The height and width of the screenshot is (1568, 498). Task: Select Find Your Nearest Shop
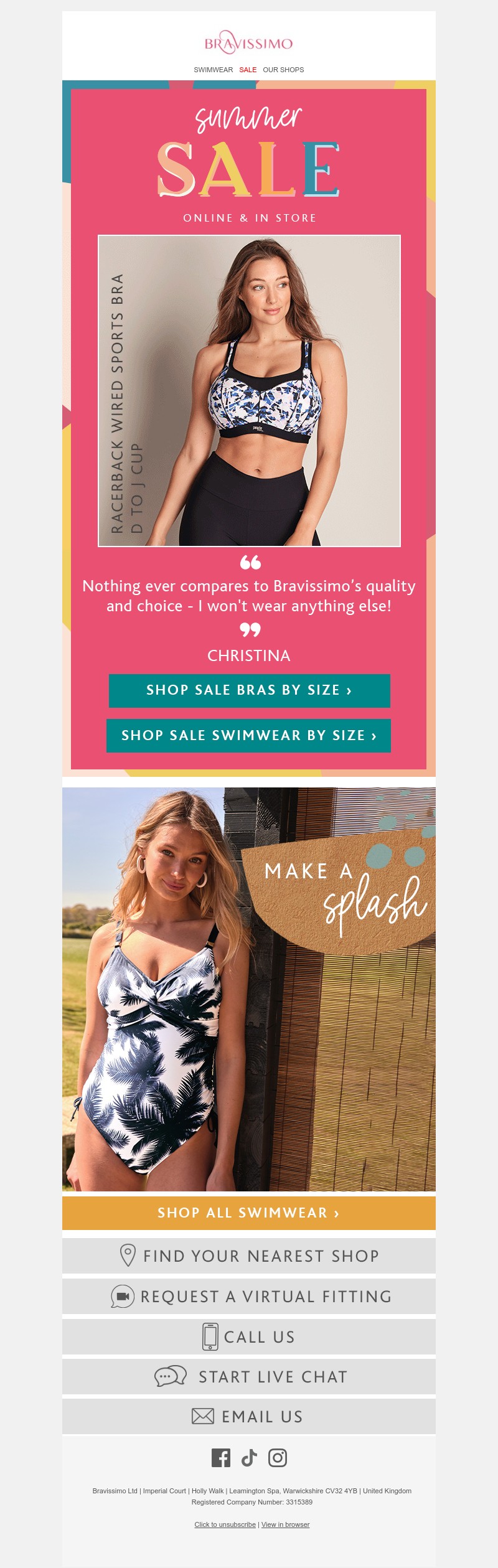click(x=249, y=1256)
